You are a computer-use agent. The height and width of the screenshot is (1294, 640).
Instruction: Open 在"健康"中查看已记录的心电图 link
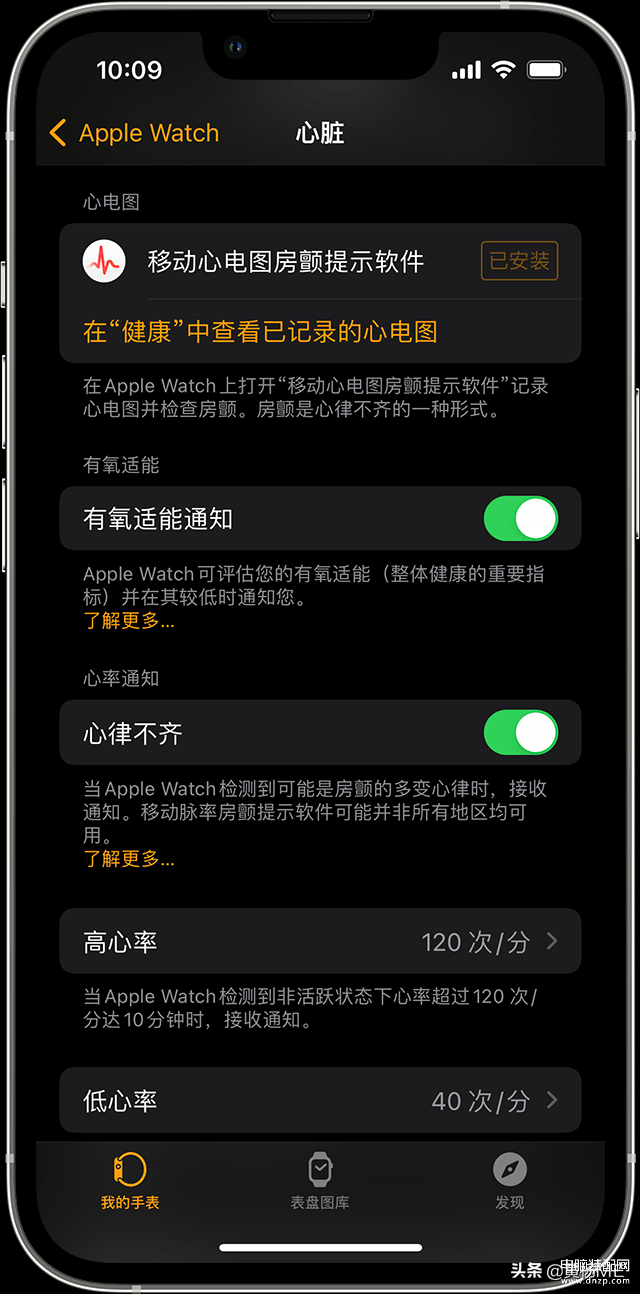261,332
